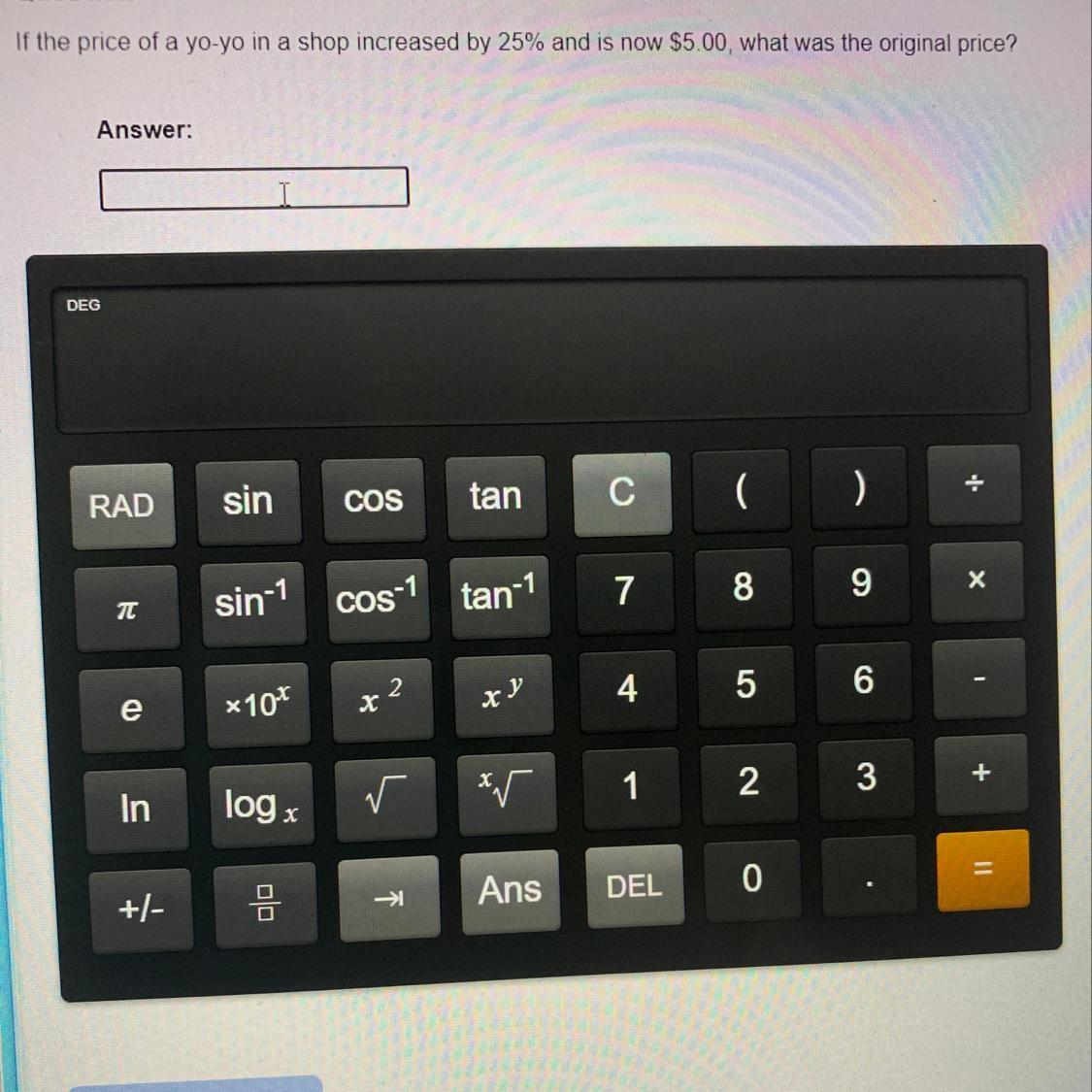
Task: Tap the open parenthesis key
Action: pos(741,490)
